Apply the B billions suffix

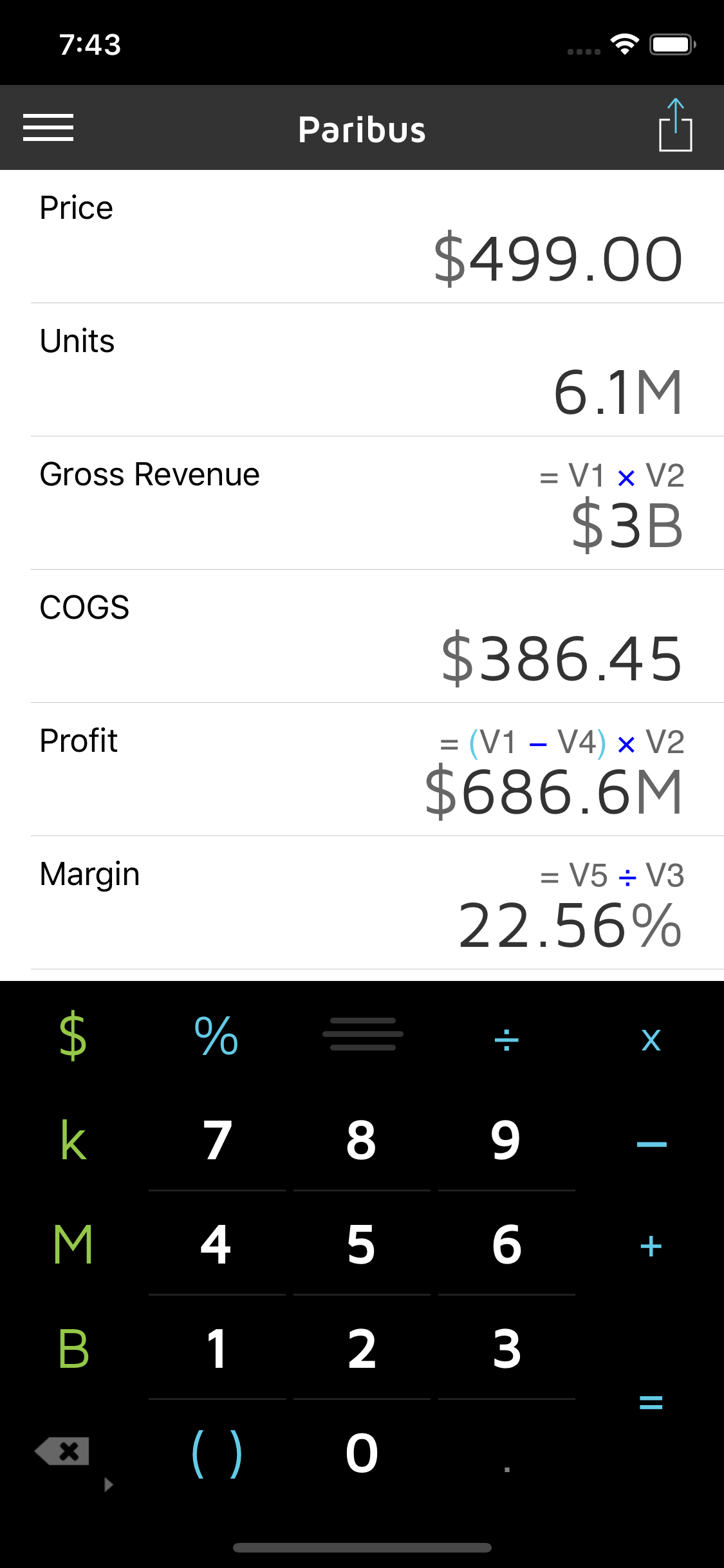coord(73,1349)
